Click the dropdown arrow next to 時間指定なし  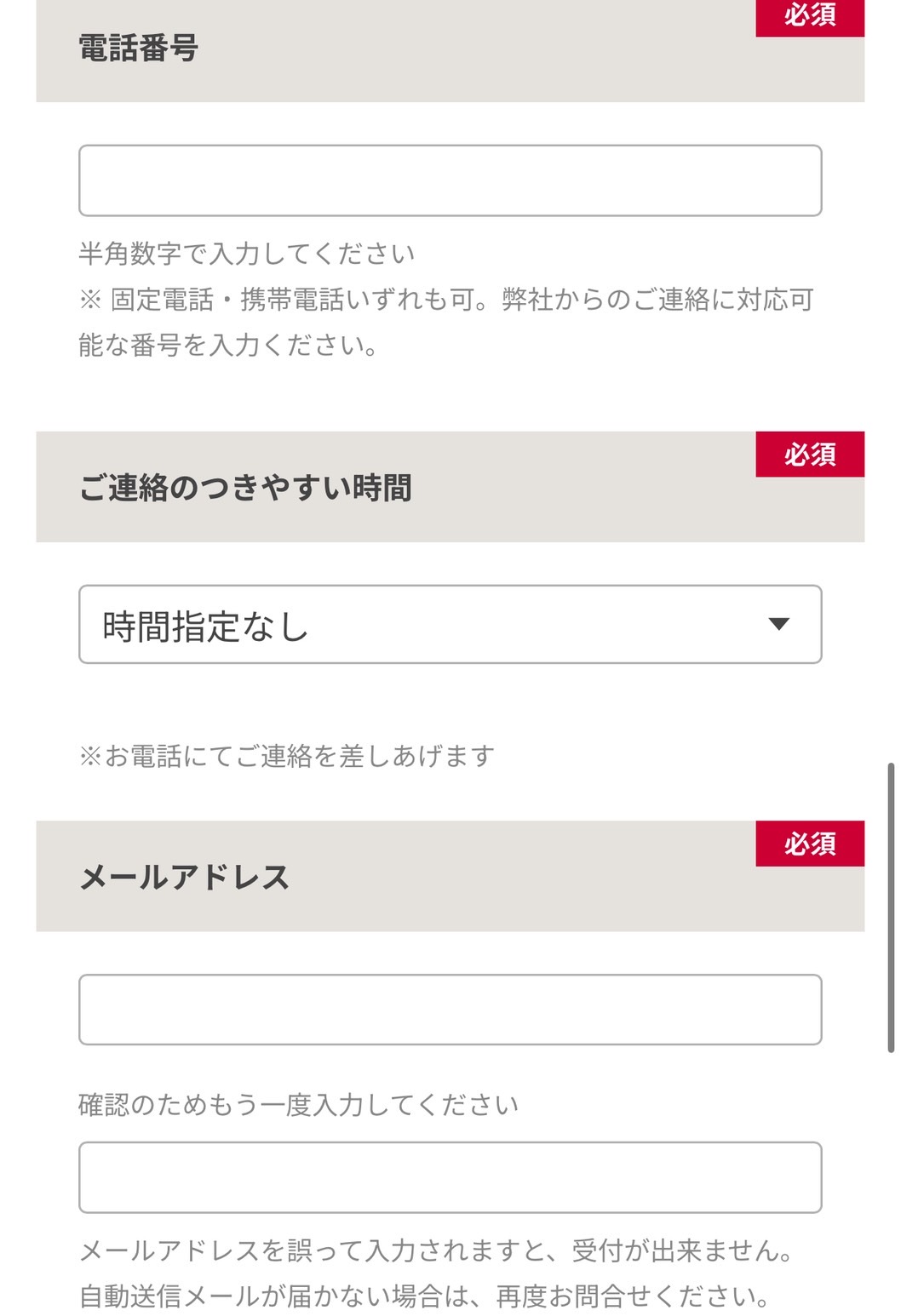point(781,624)
